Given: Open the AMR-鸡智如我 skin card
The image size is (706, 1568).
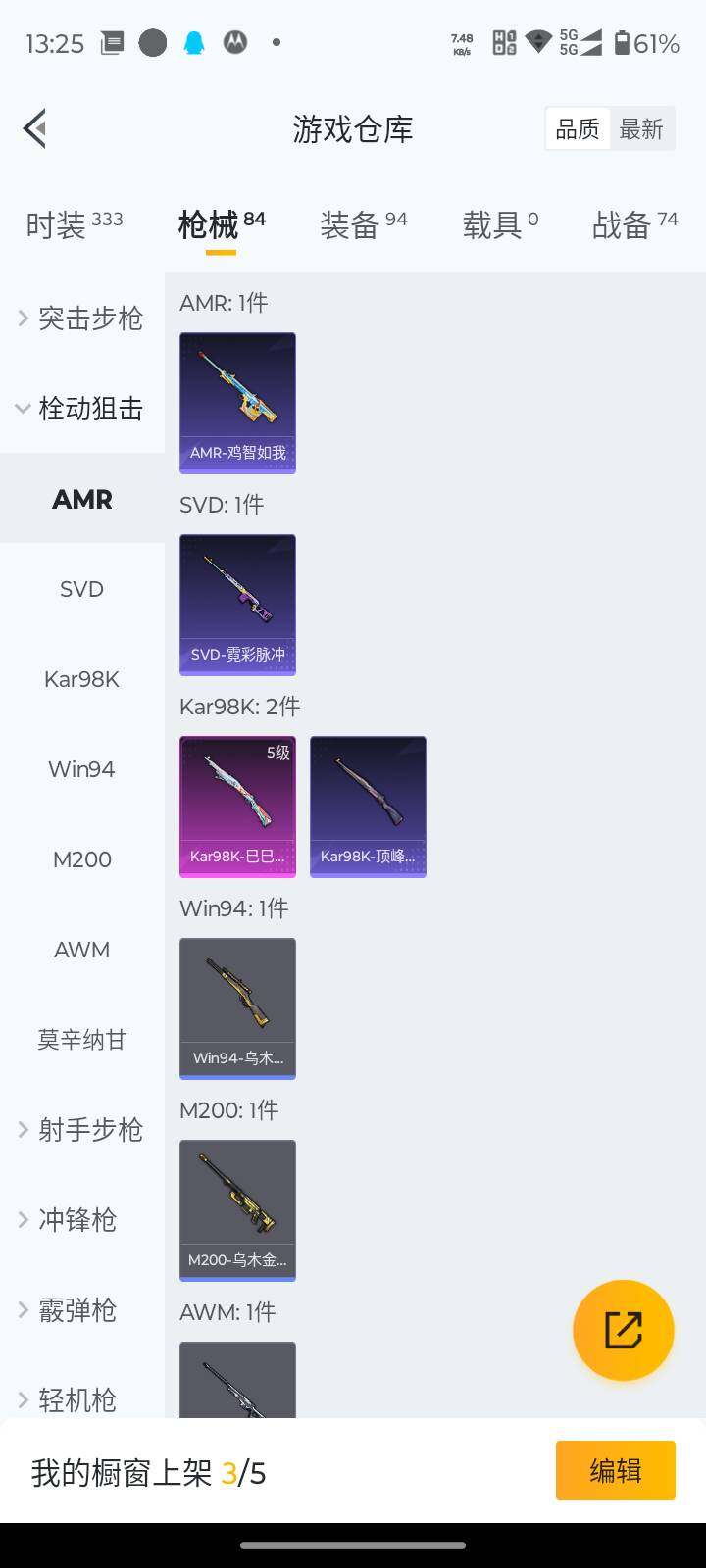Looking at the screenshot, I should (x=237, y=403).
